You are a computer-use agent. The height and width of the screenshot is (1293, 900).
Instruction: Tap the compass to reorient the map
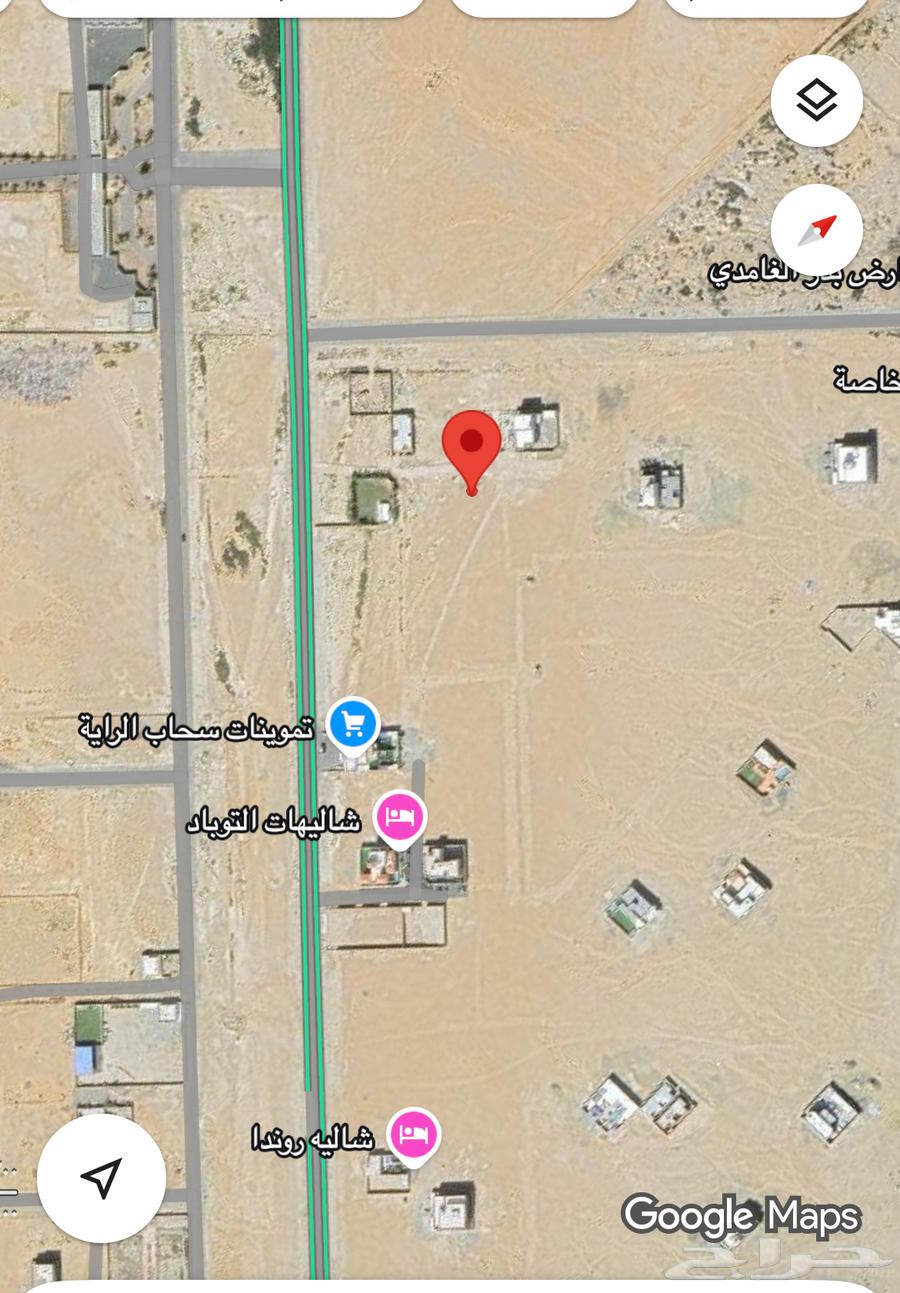click(x=817, y=230)
